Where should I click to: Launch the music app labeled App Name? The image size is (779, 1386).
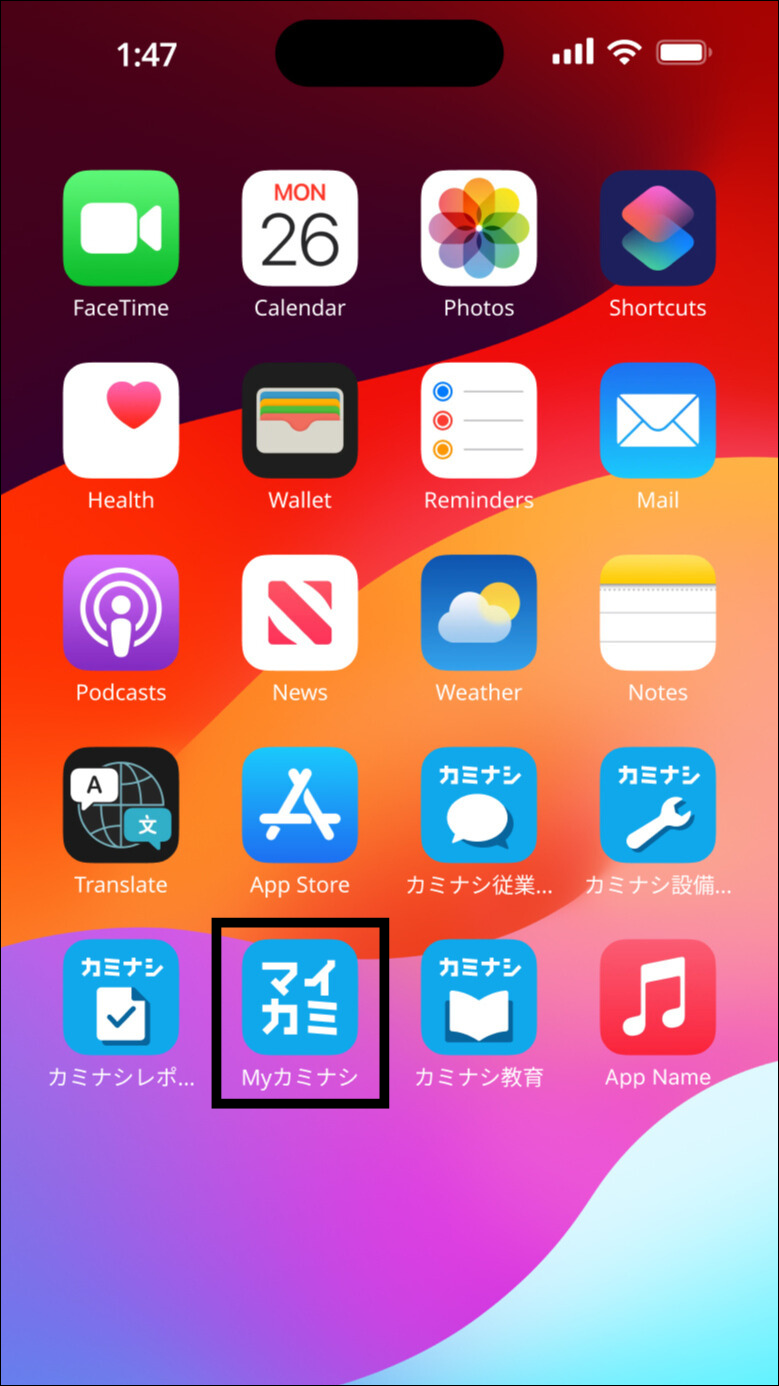(x=658, y=997)
